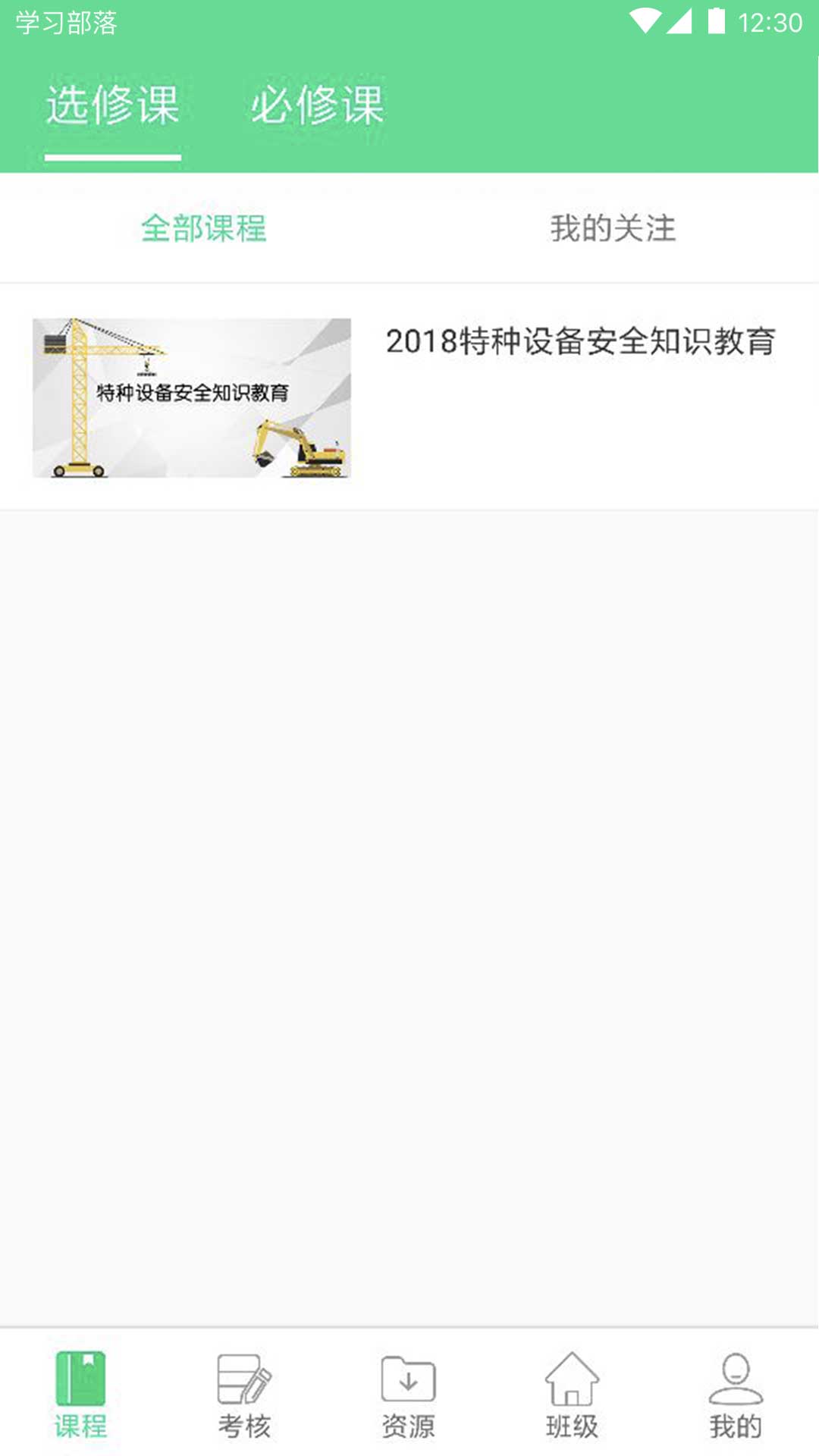Screen dimensions: 819x1456
Task: Switch to the 必修课 tab
Action: tap(318, 106)
